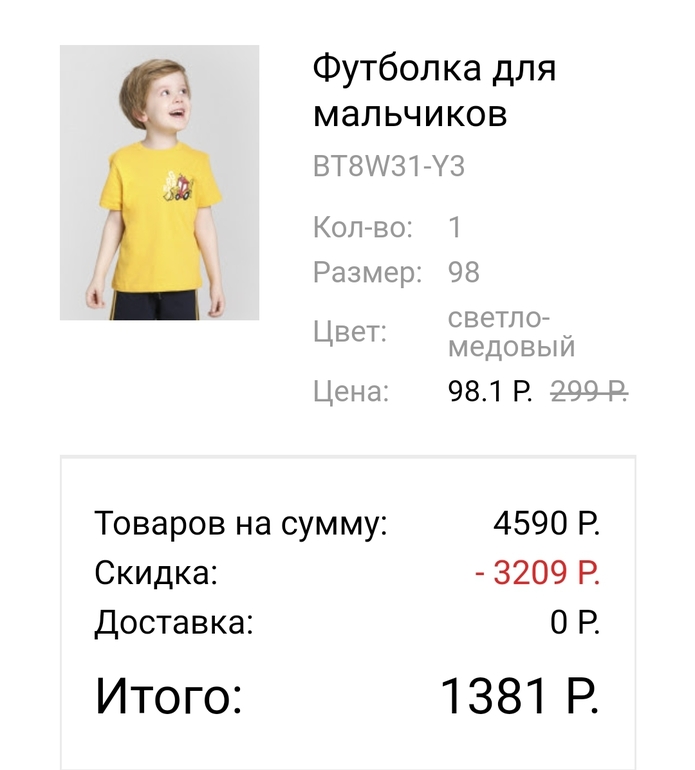Open the yellow T-shirt product photo

(x=159, y=183)
